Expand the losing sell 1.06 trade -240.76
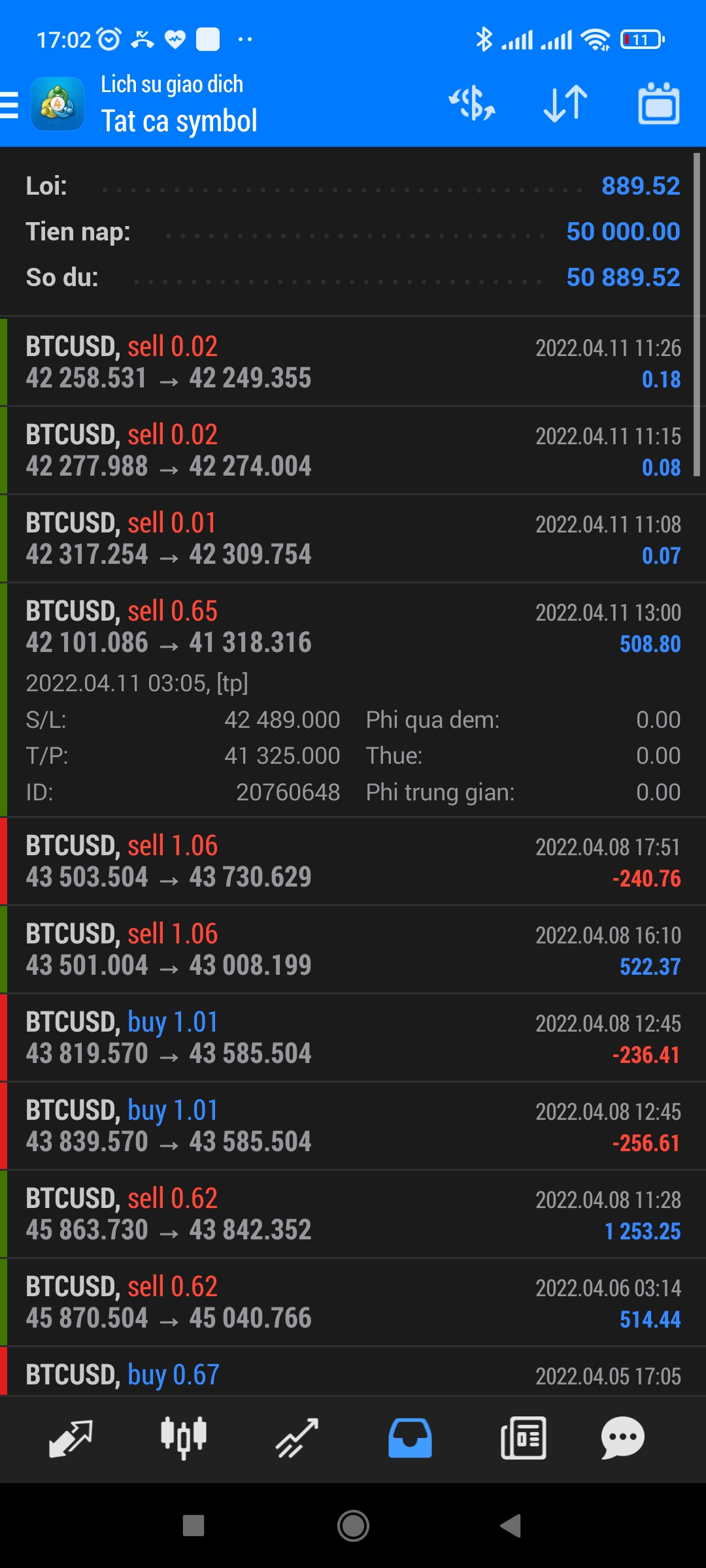Viewport: 706px width, 1568px height. tap(353, 862)
